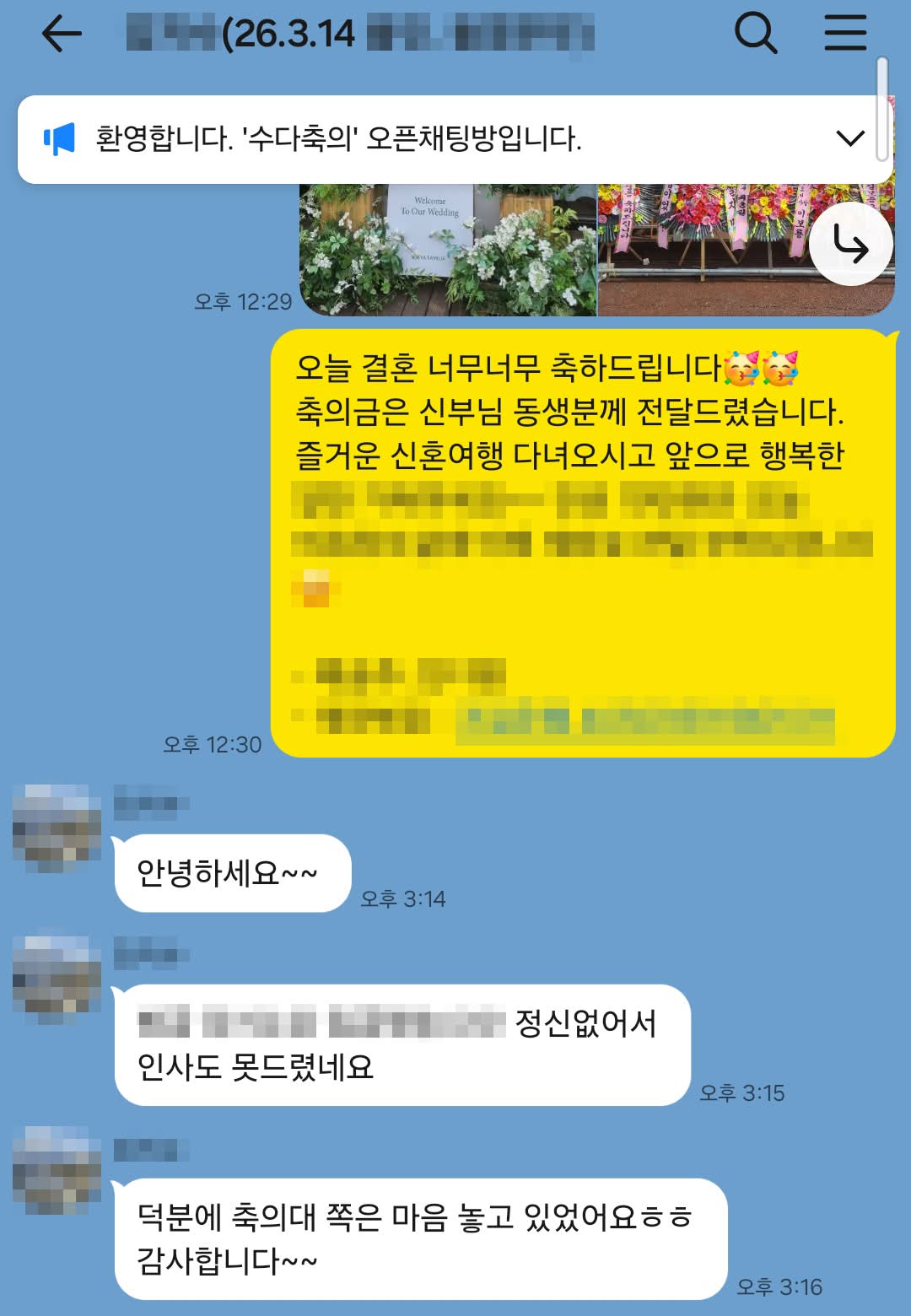Viewport: 911px width, 1316px height.
Task: Open the chat room hamburger menu
Action: click(x=845, y=35)
